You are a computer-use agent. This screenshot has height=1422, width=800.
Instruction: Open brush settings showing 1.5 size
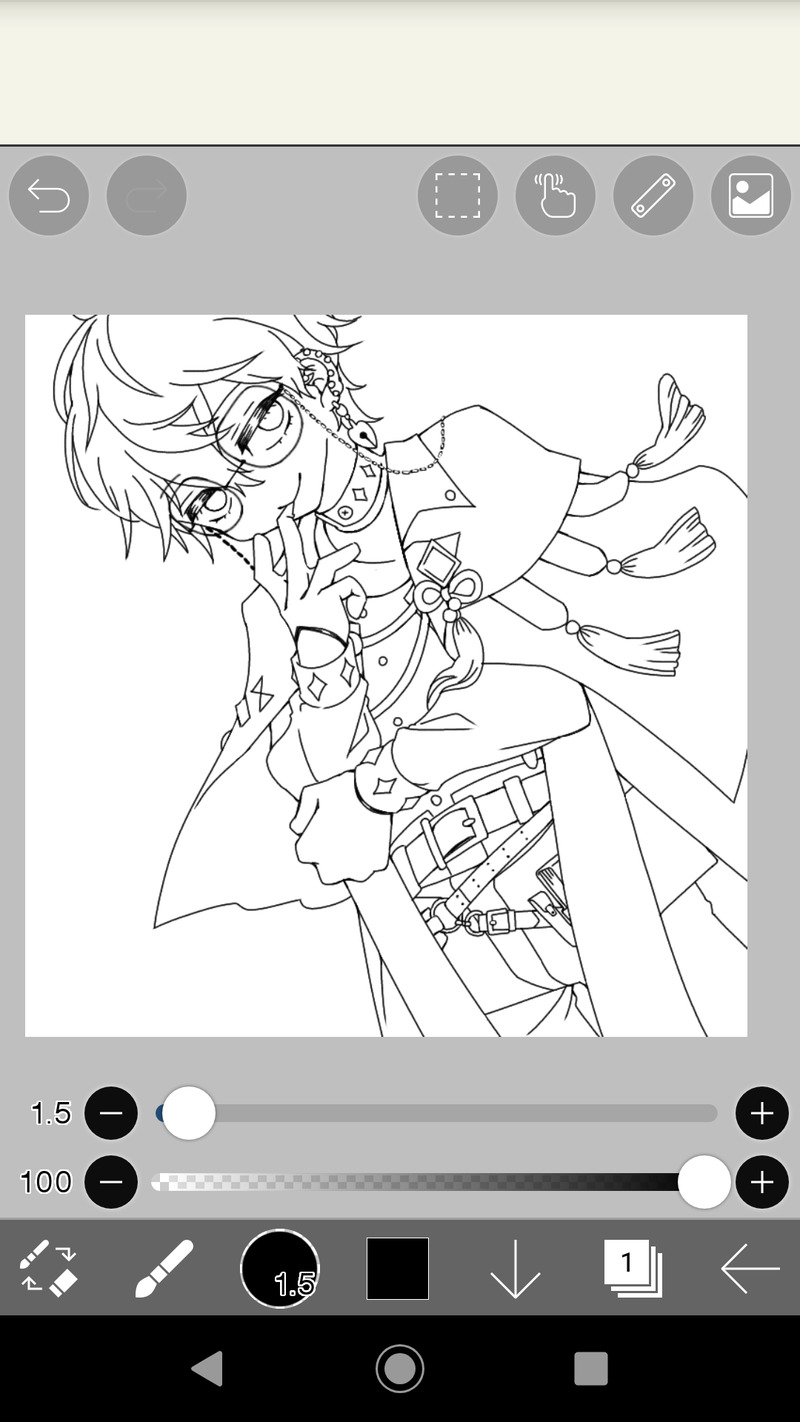(x=280, y=1268)
